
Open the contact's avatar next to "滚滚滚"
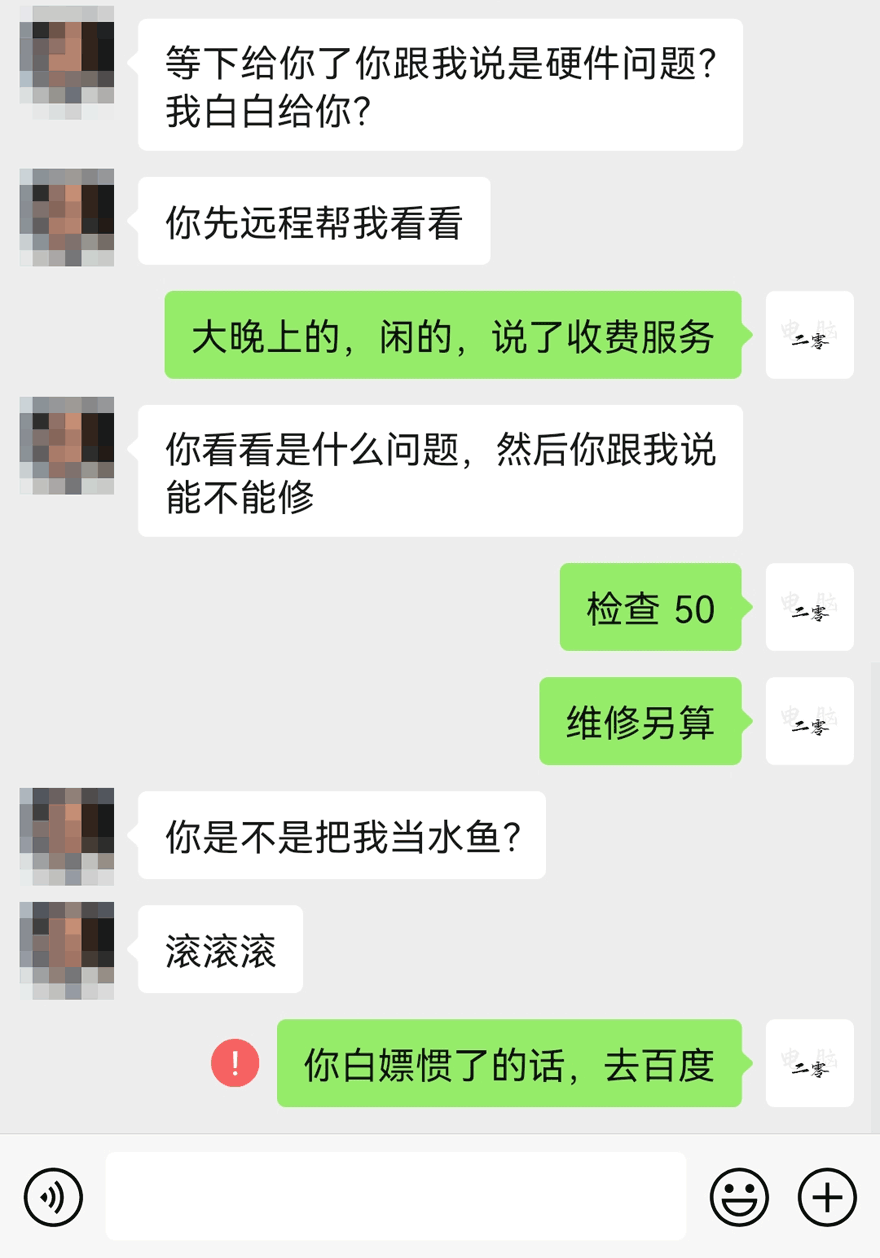pos(67,950)
